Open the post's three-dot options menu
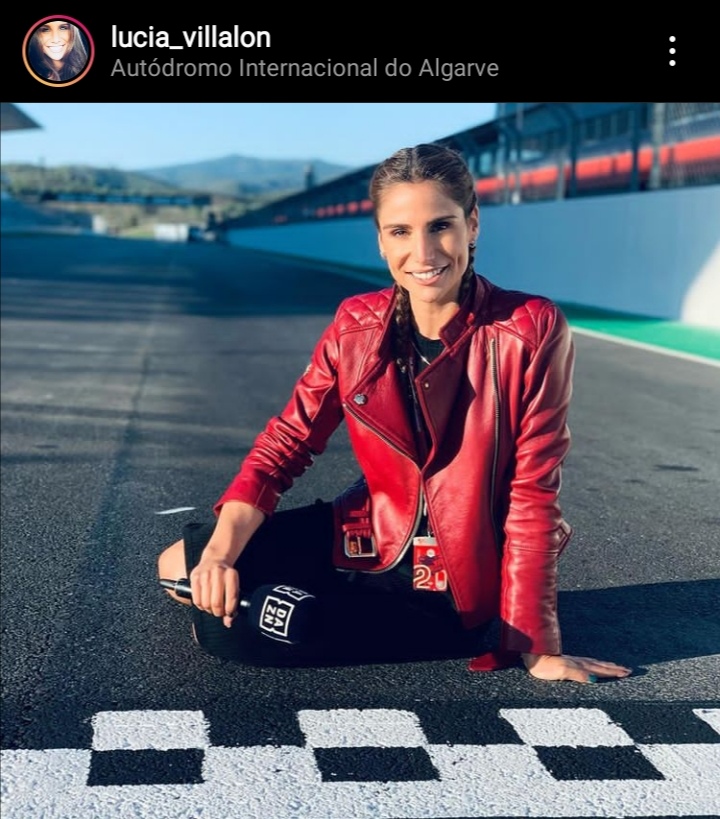This screenshot has height=819, width=720. click(672, 51)
